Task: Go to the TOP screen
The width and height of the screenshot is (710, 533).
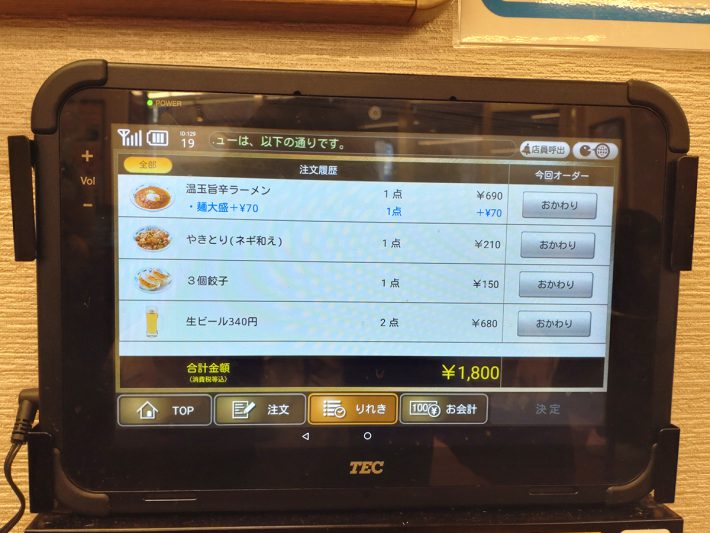Action: (164, 410)
